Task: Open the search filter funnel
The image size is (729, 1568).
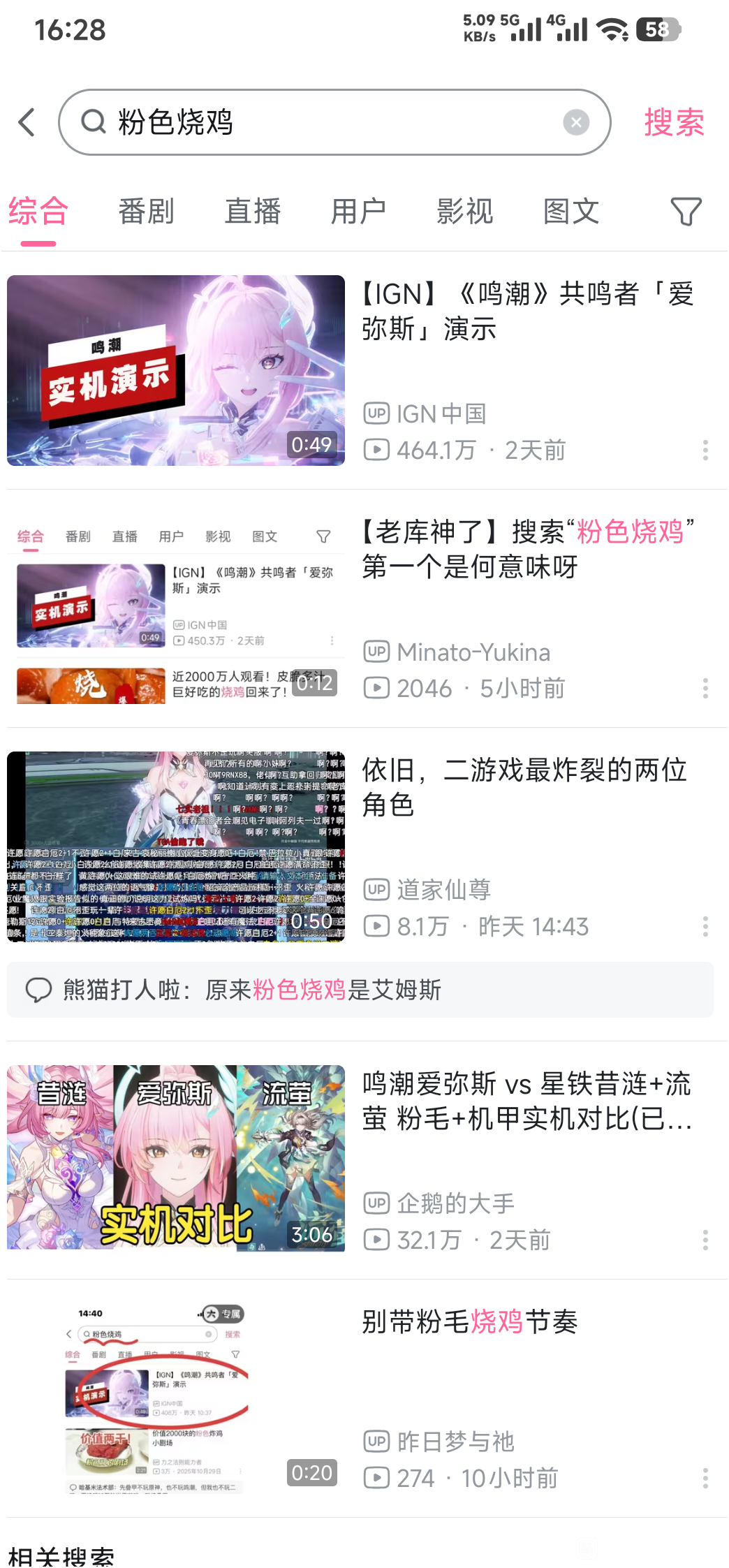Action: pyautogui.click(x=686, y=212)
